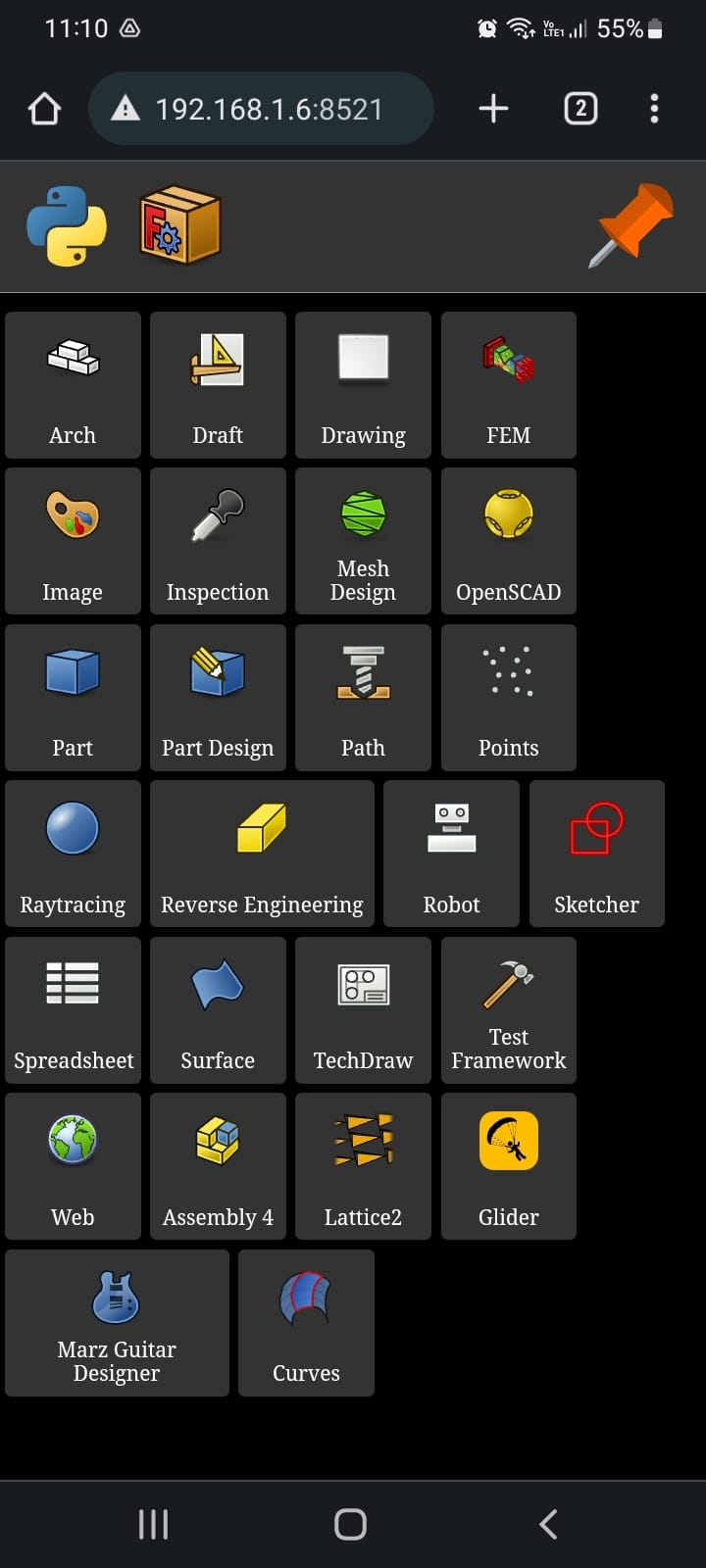Open the Path workbench
This screenshot has width=706, height=1568.
pos(363,698)
